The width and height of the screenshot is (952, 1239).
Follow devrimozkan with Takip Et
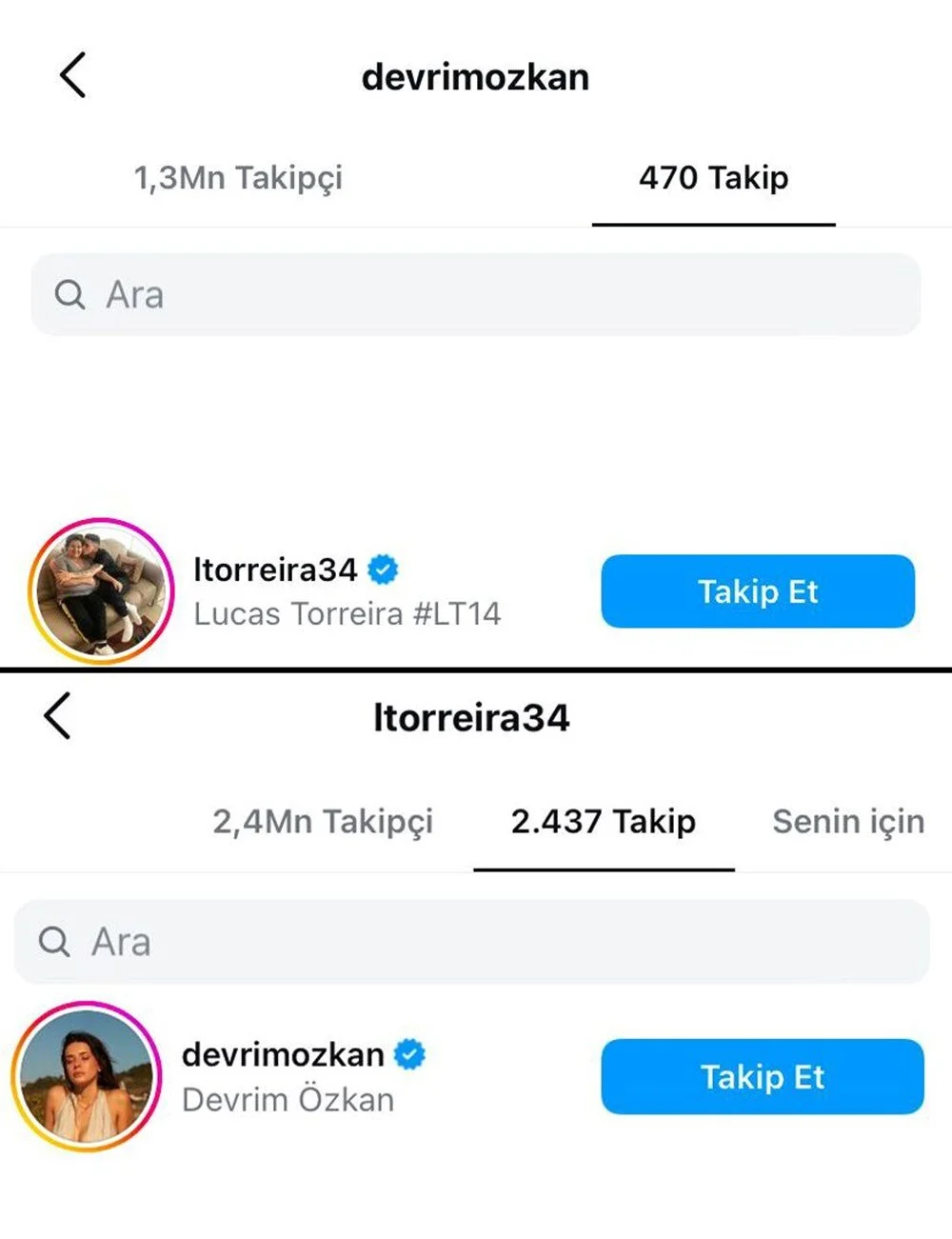763,1077
